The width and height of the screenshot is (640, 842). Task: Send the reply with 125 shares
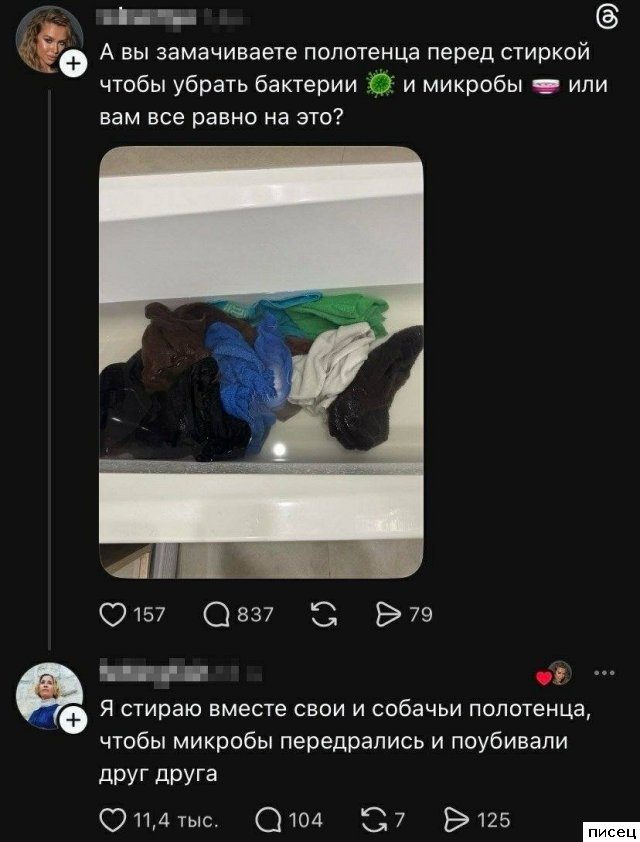[456, 820]
